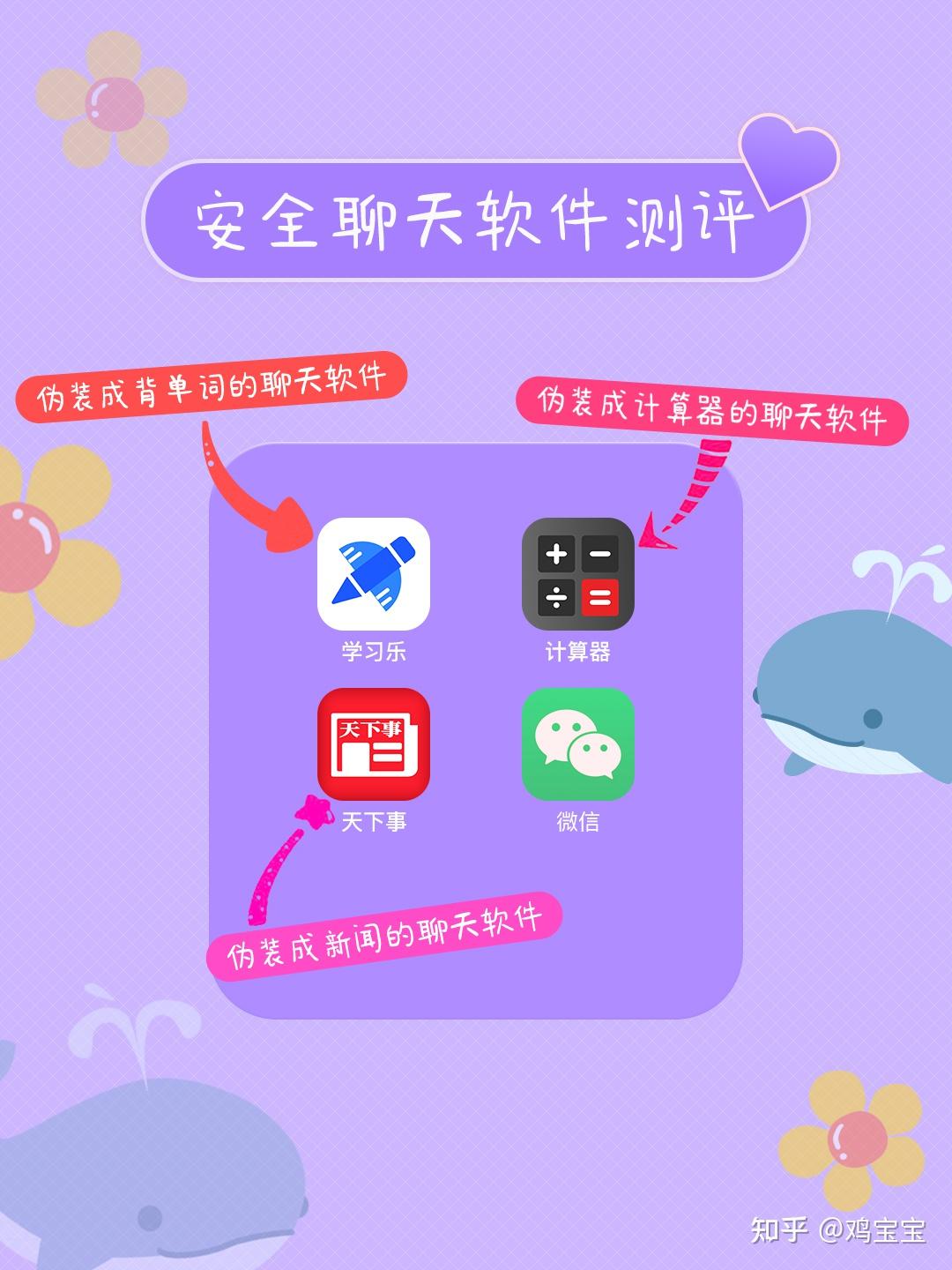Open the 微信 WeChat app icon

(577, 741)
